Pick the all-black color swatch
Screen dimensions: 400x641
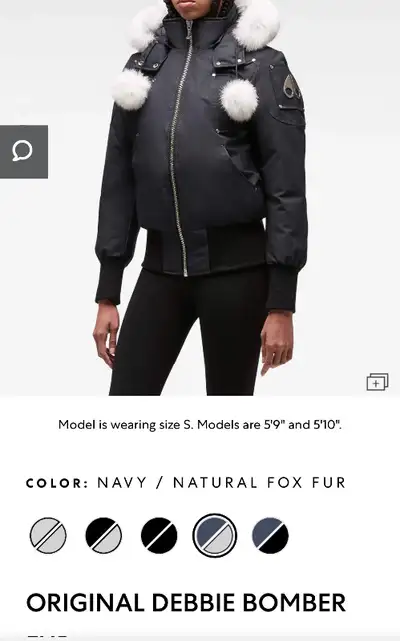pos(159,536)
